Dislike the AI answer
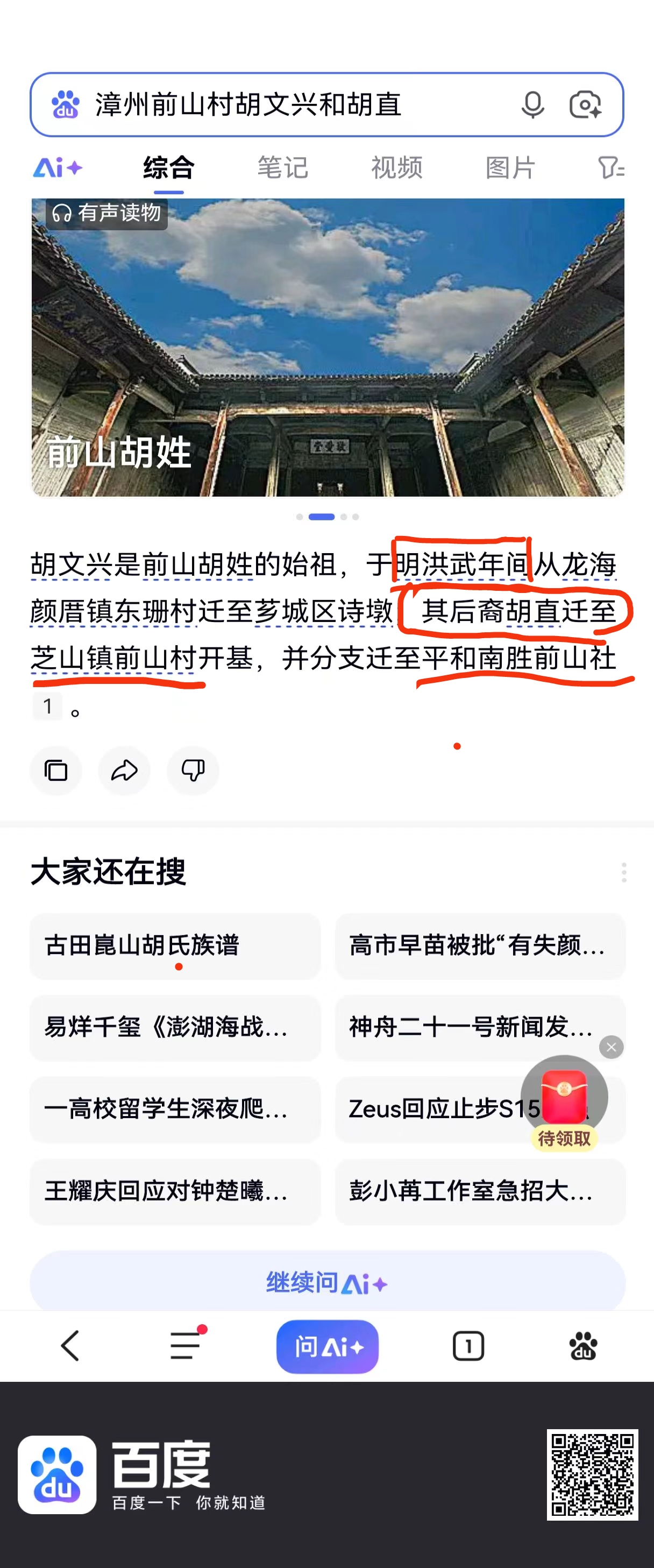 click(x=193, y=771)
